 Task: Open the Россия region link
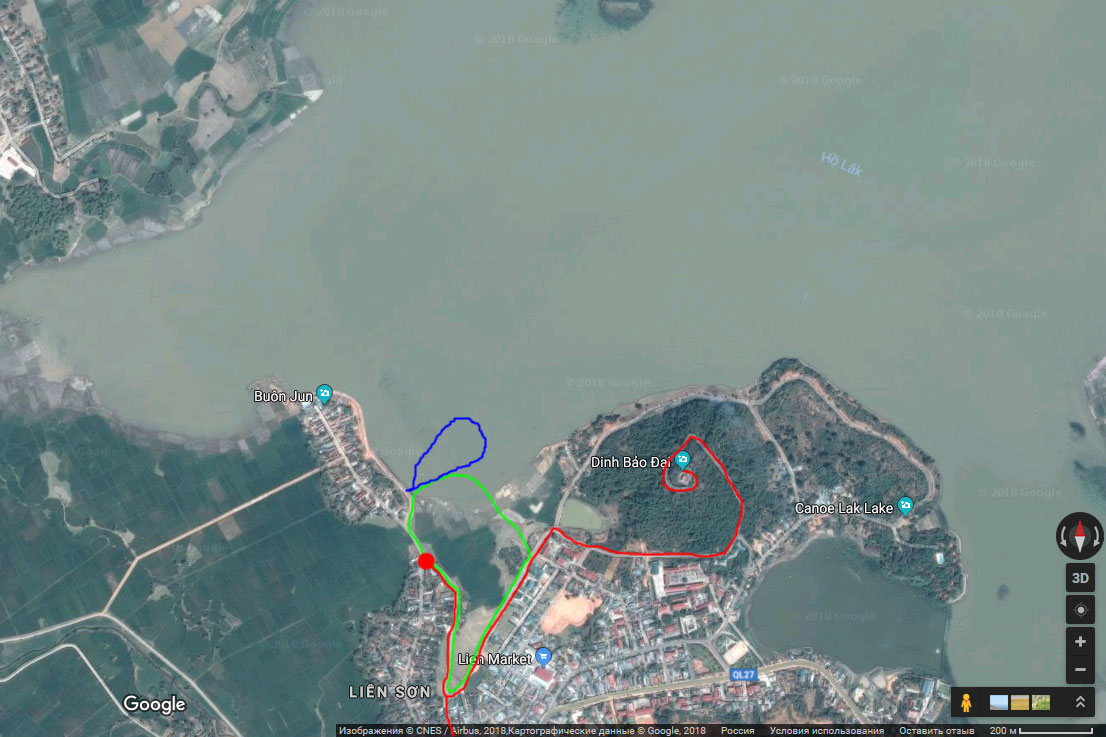(x=738, y=731)
